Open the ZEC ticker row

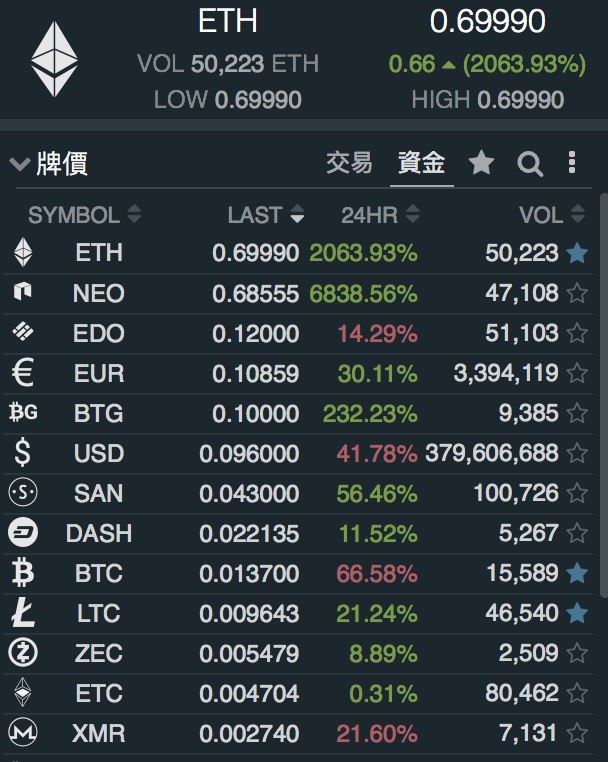298,653
